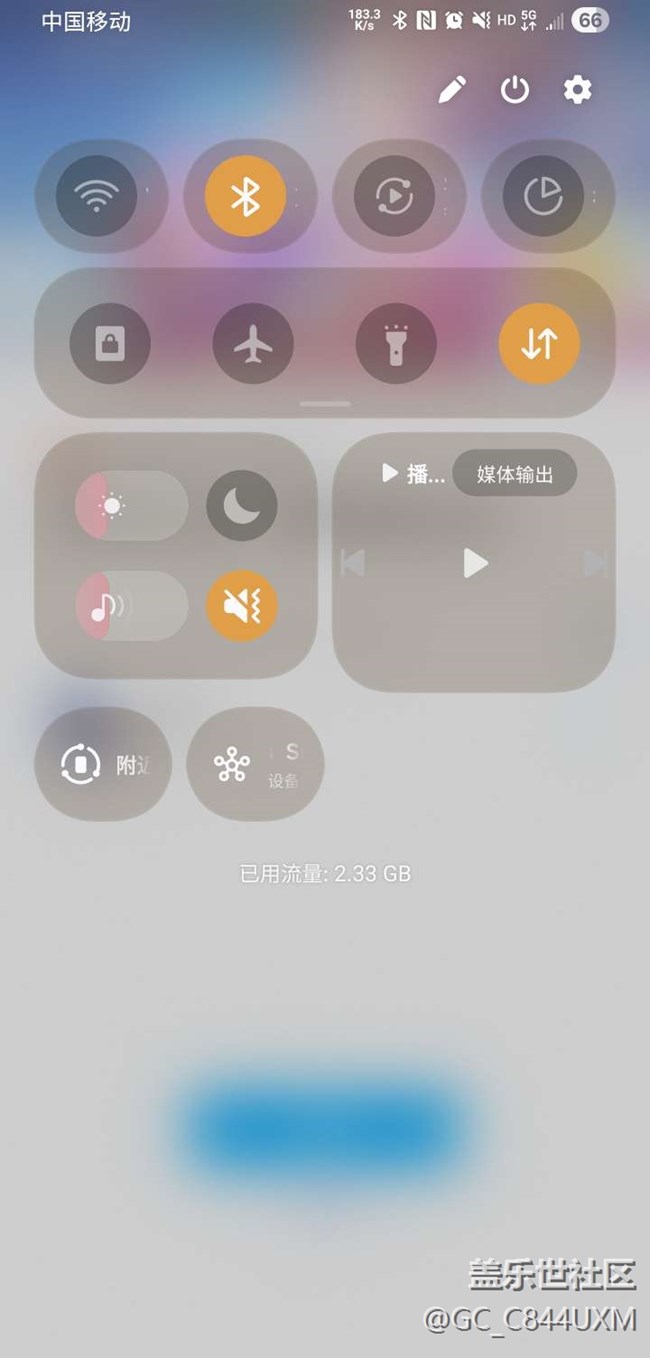Screen dimensions: 650x1358
Task: Tap the brightness slider
Action: 132,506
